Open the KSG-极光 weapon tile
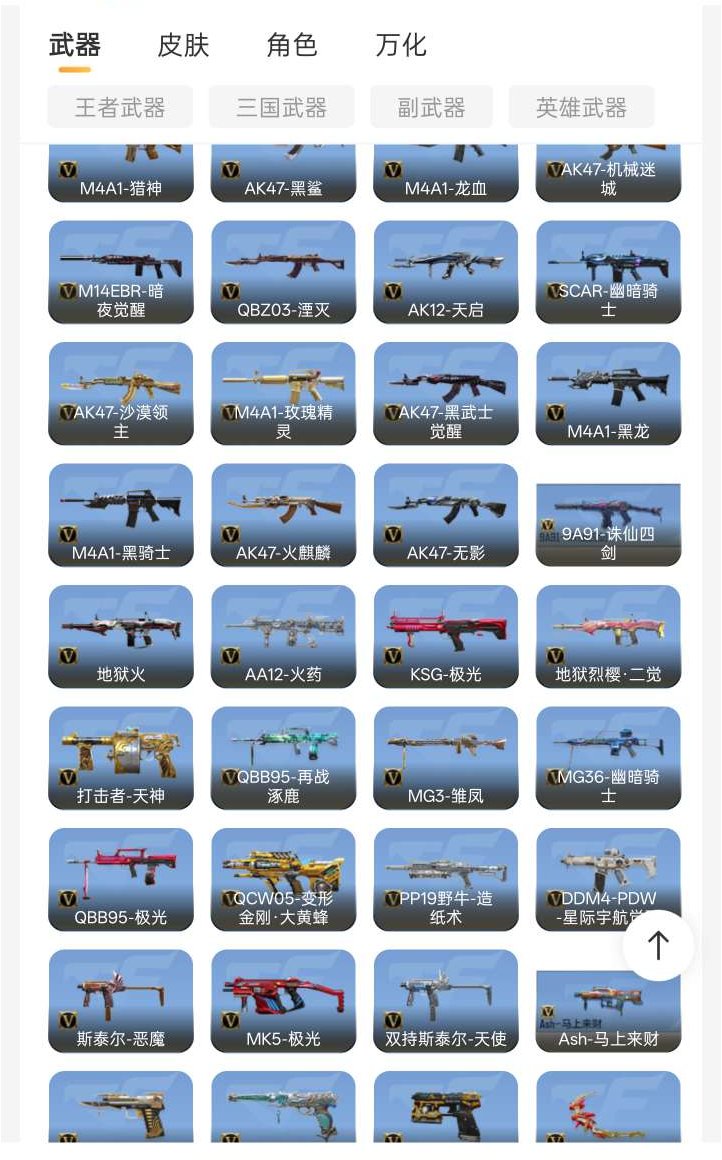Viewport: 722px width, 1160px height. pyautogui.click(x=446, y=637)
